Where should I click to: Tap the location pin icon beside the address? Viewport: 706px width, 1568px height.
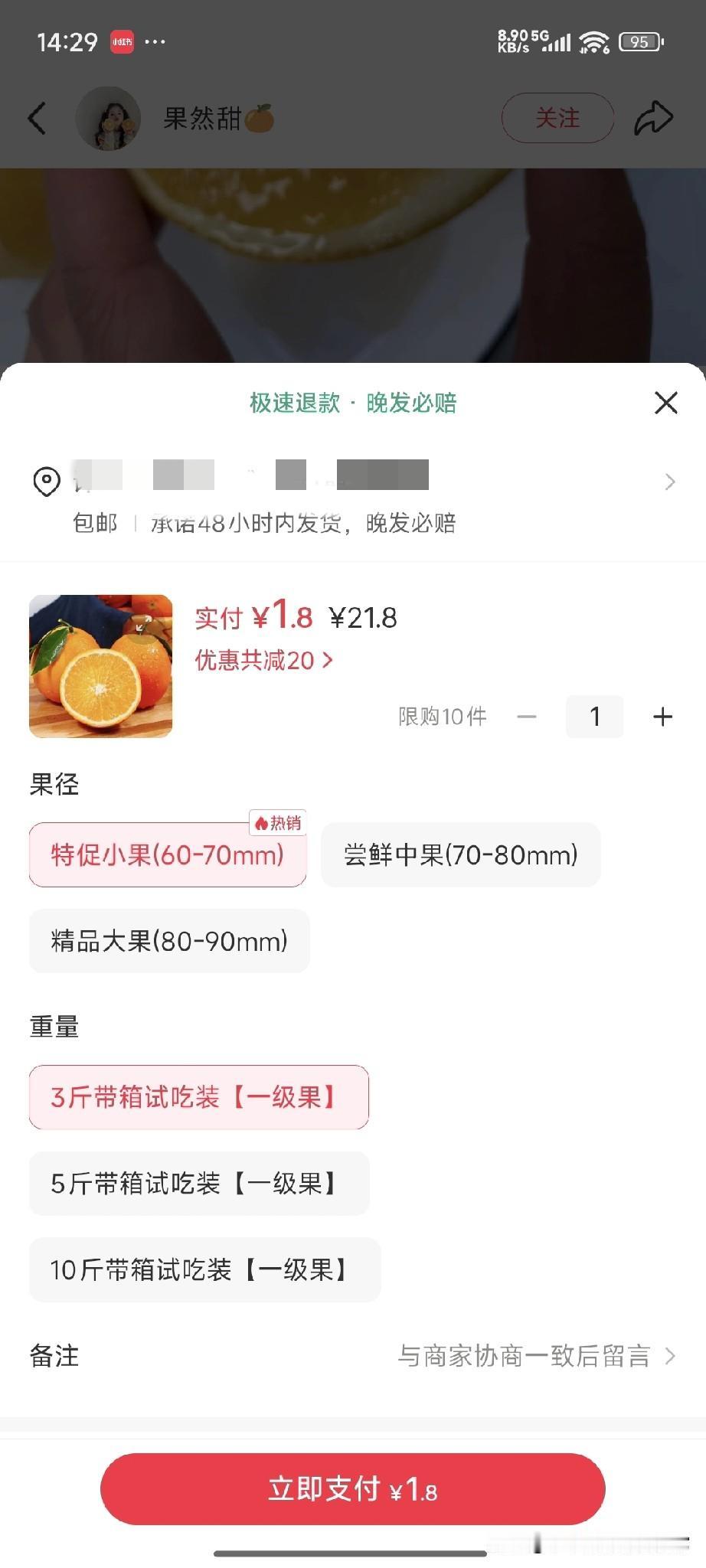(44, 481)
